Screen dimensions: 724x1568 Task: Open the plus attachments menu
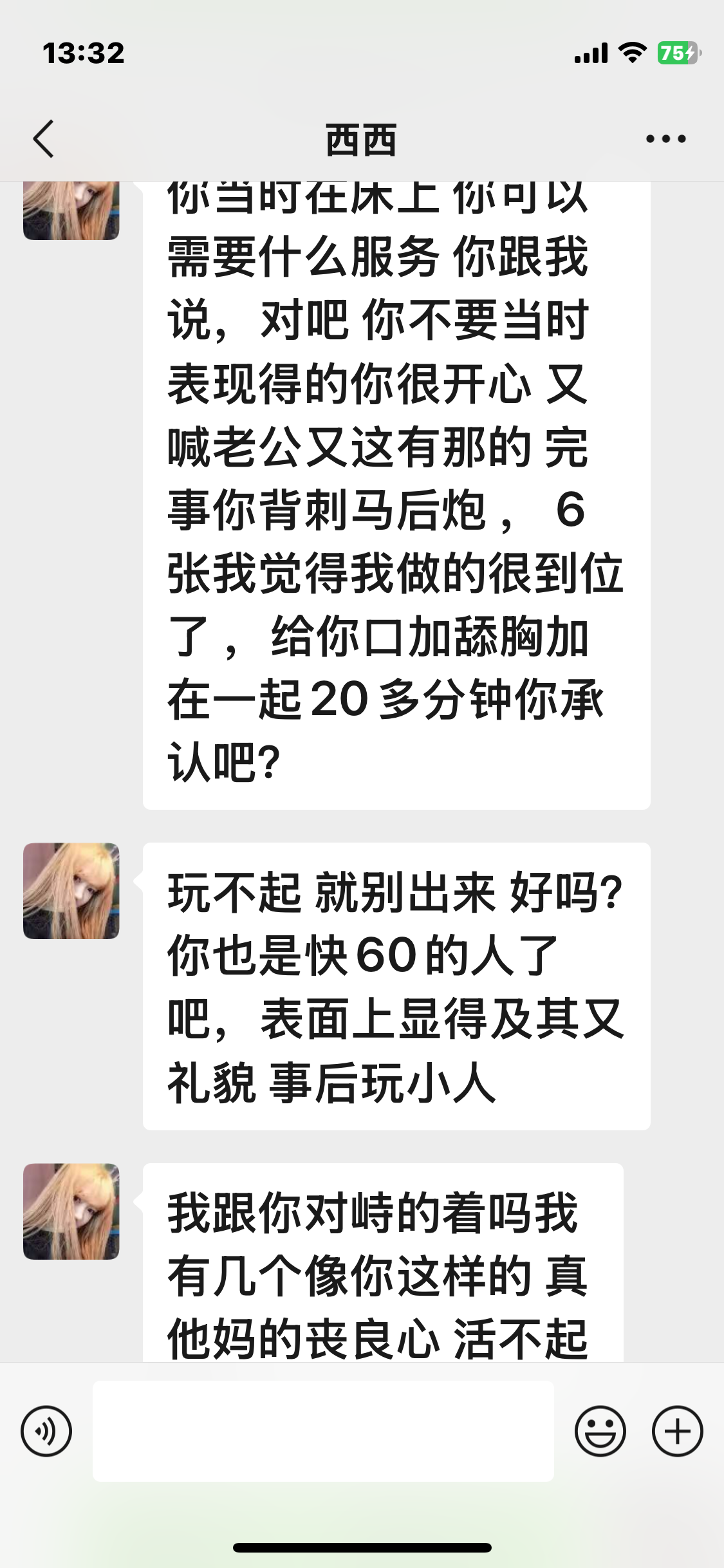pos(677,1432)
